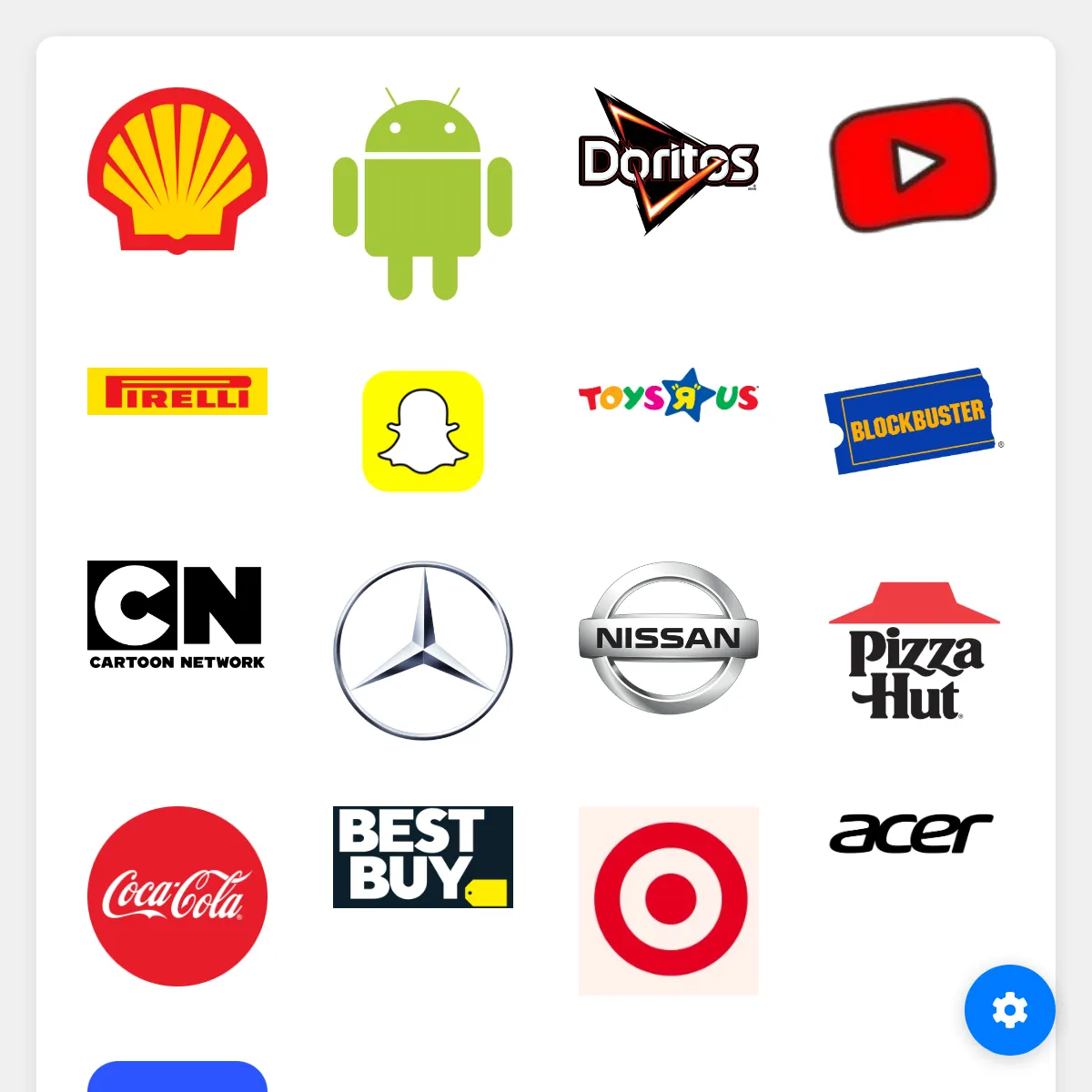Choose the Toys R Us tile
Image resolution: width=1092 pixels, height=1092 pixels.
coord(669,396)
